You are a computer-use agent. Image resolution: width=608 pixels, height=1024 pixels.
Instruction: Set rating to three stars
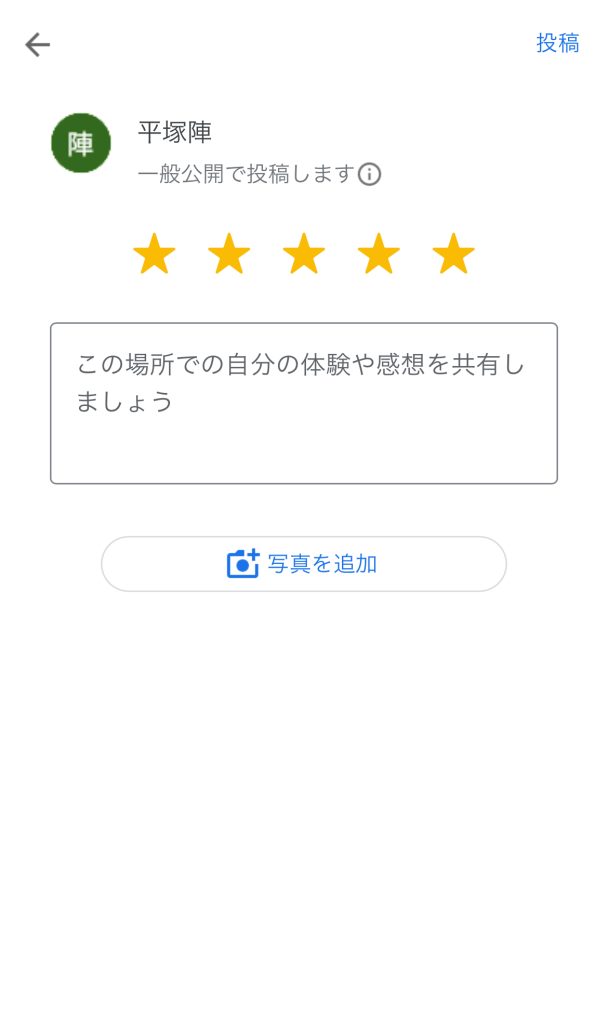304,254
